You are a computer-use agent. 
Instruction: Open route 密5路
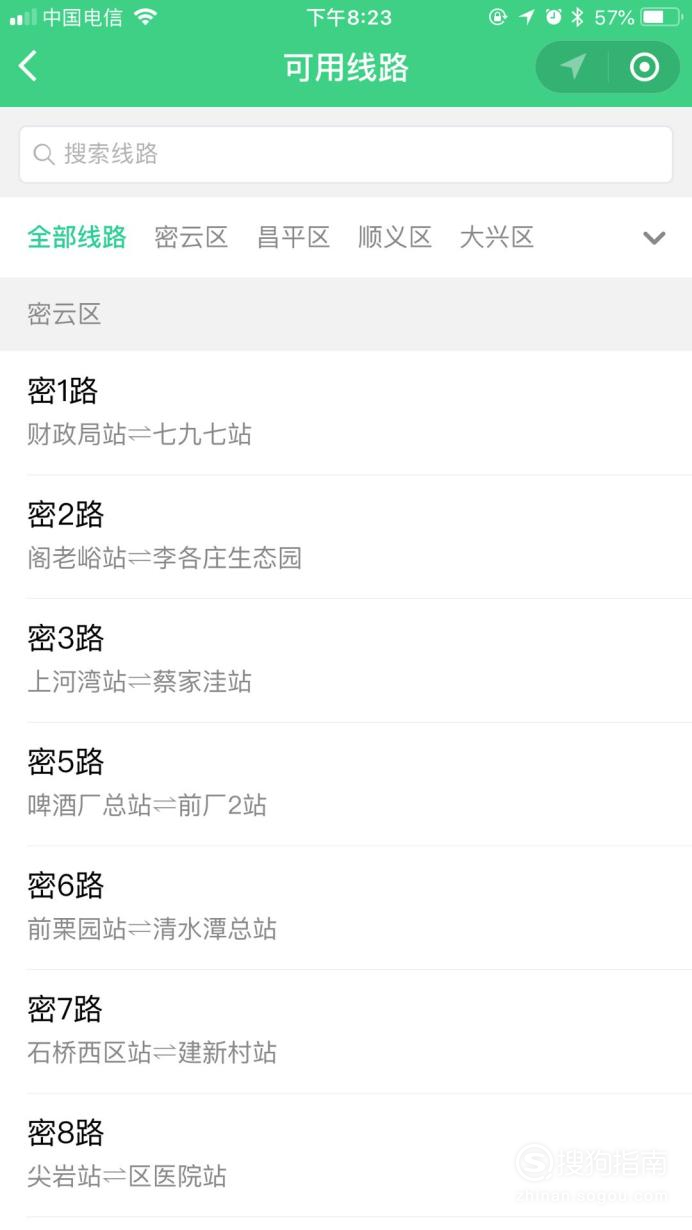[x=346, y=783]
